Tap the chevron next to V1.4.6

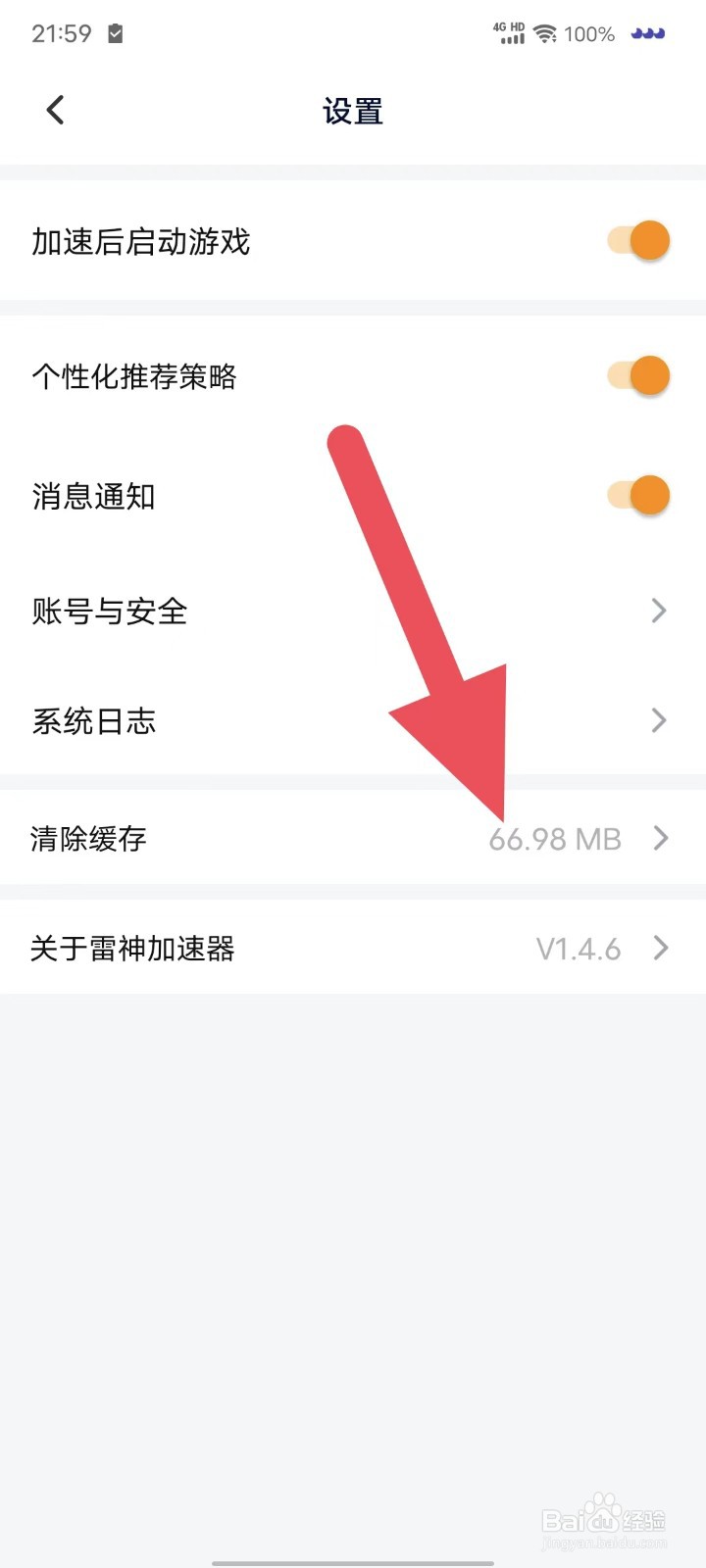pyautogui.click(x=658, y=948)
